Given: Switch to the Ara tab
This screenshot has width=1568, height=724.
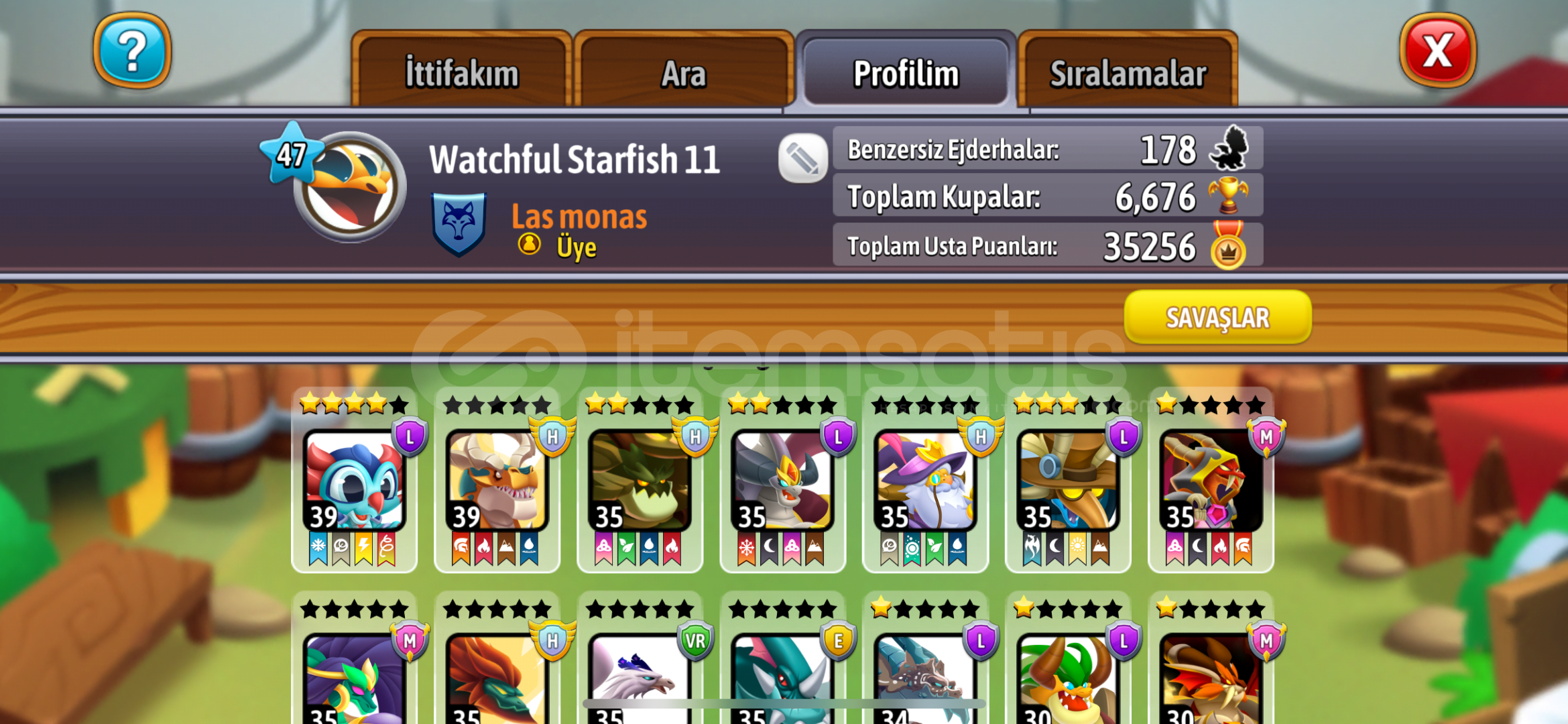Looking at the screenshot, I should click(684, 72).
